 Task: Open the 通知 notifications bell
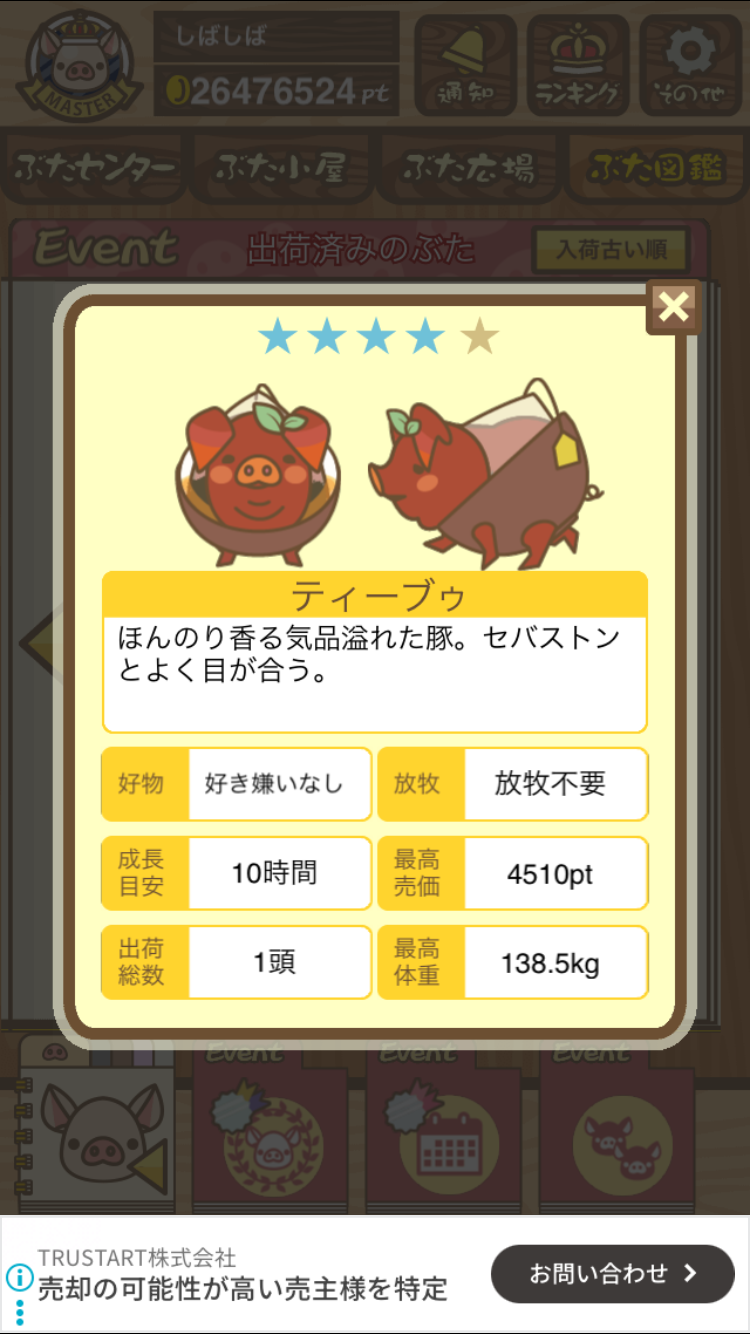[465, 65]
